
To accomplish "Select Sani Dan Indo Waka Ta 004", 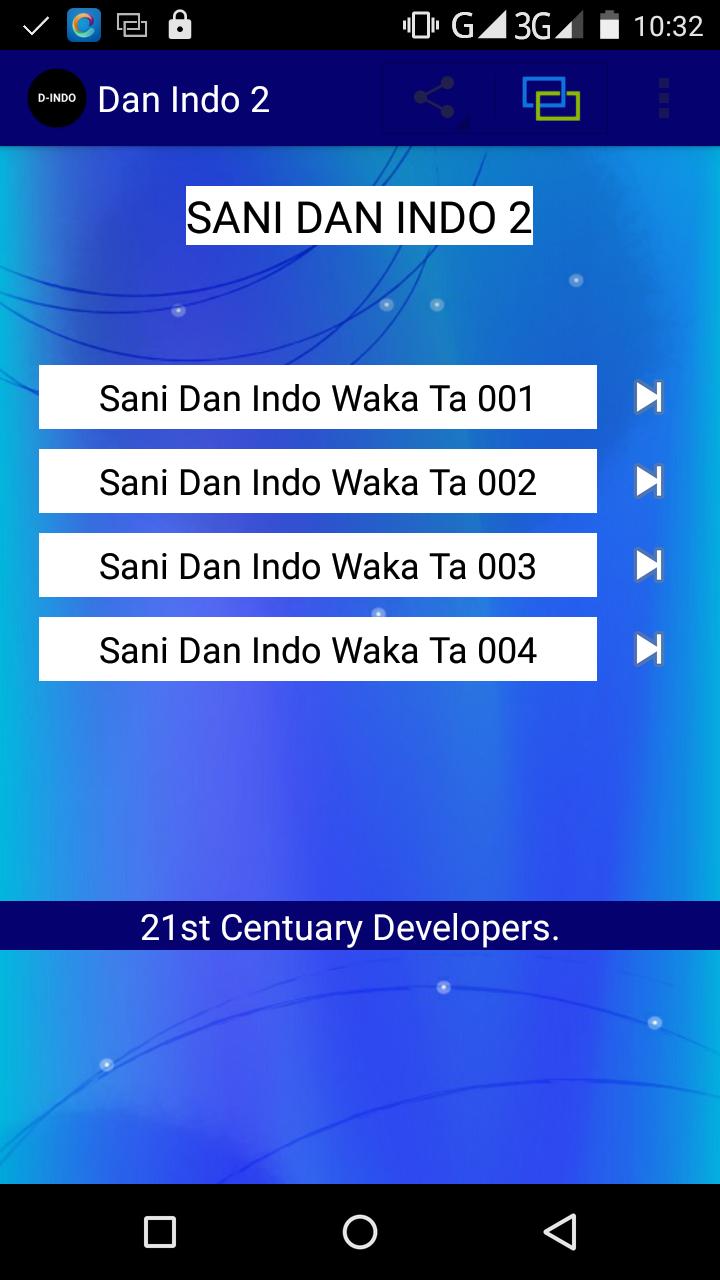I will click(x=318, y=650).
